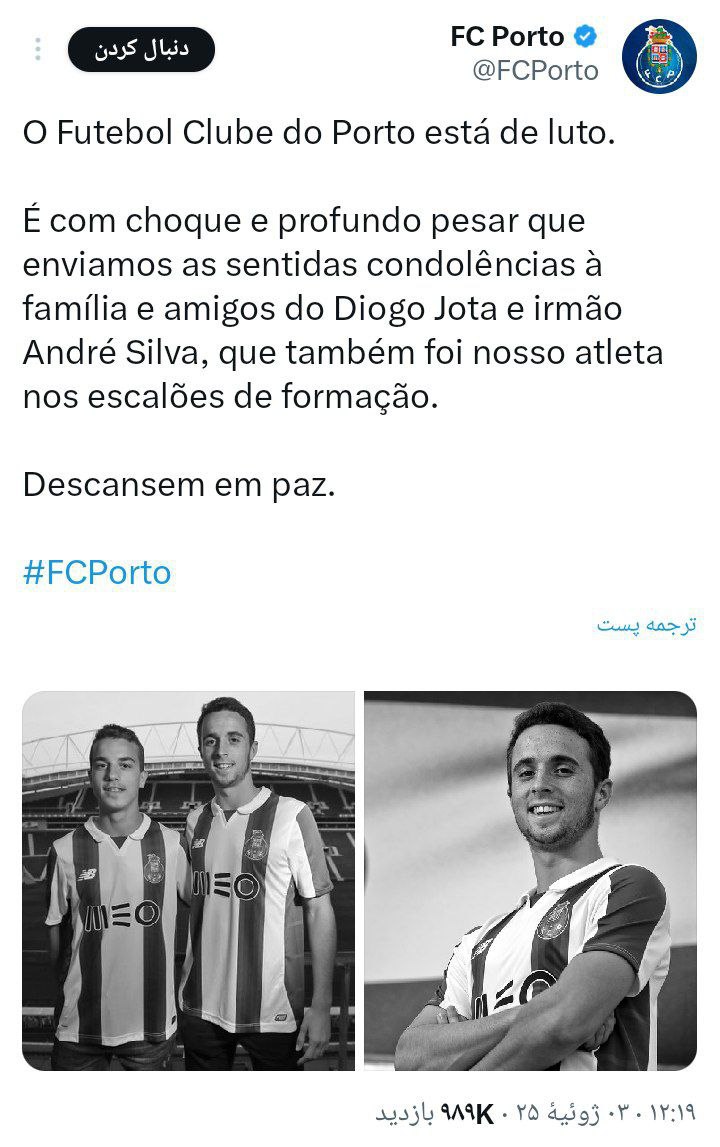Open FC Porto's profile picture

659,56
